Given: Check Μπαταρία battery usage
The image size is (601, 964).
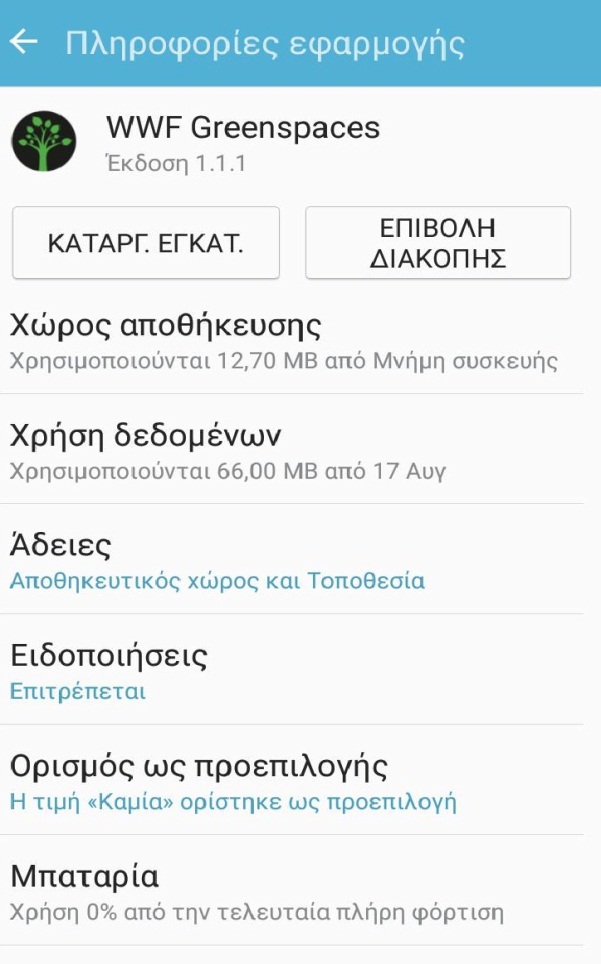Looking at the screenshot, I should 292,891.
